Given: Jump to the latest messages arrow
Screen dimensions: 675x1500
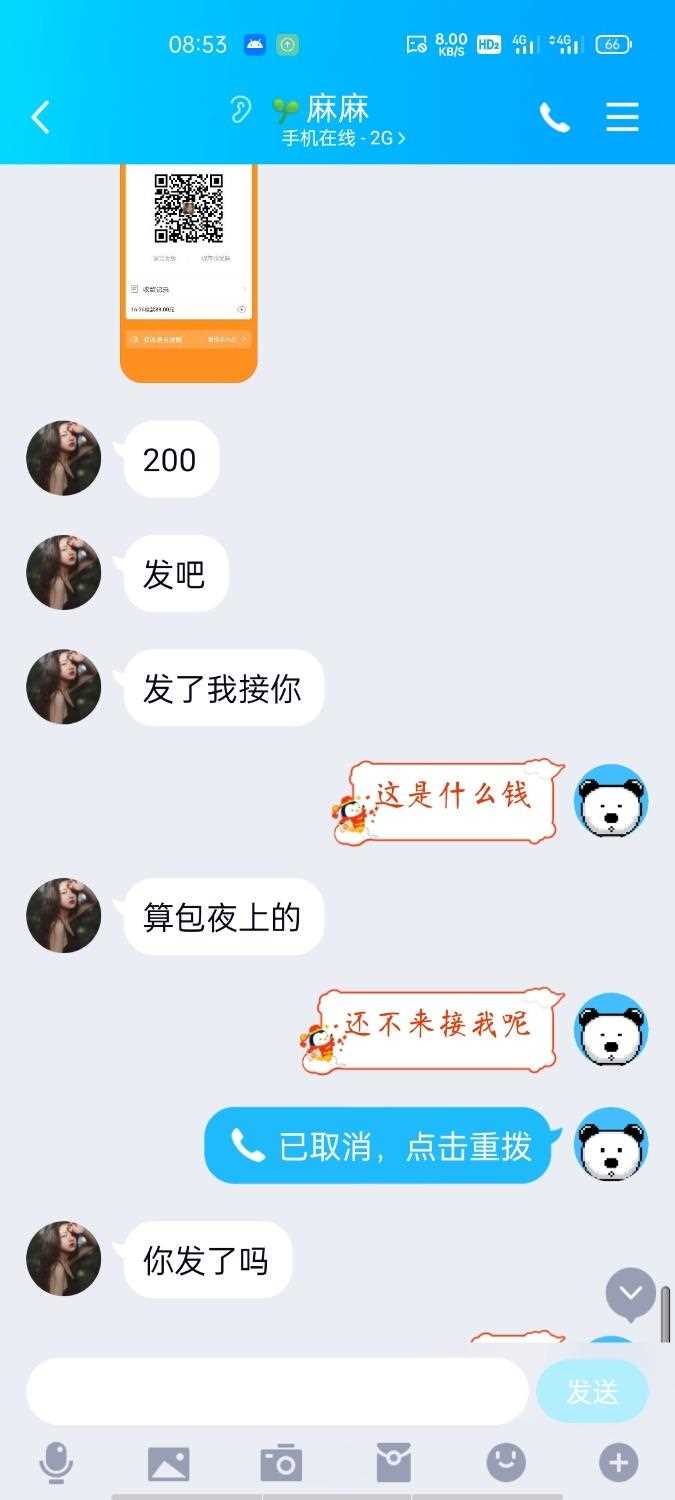Looking at the screenshot, I should tap(631, 1293).
